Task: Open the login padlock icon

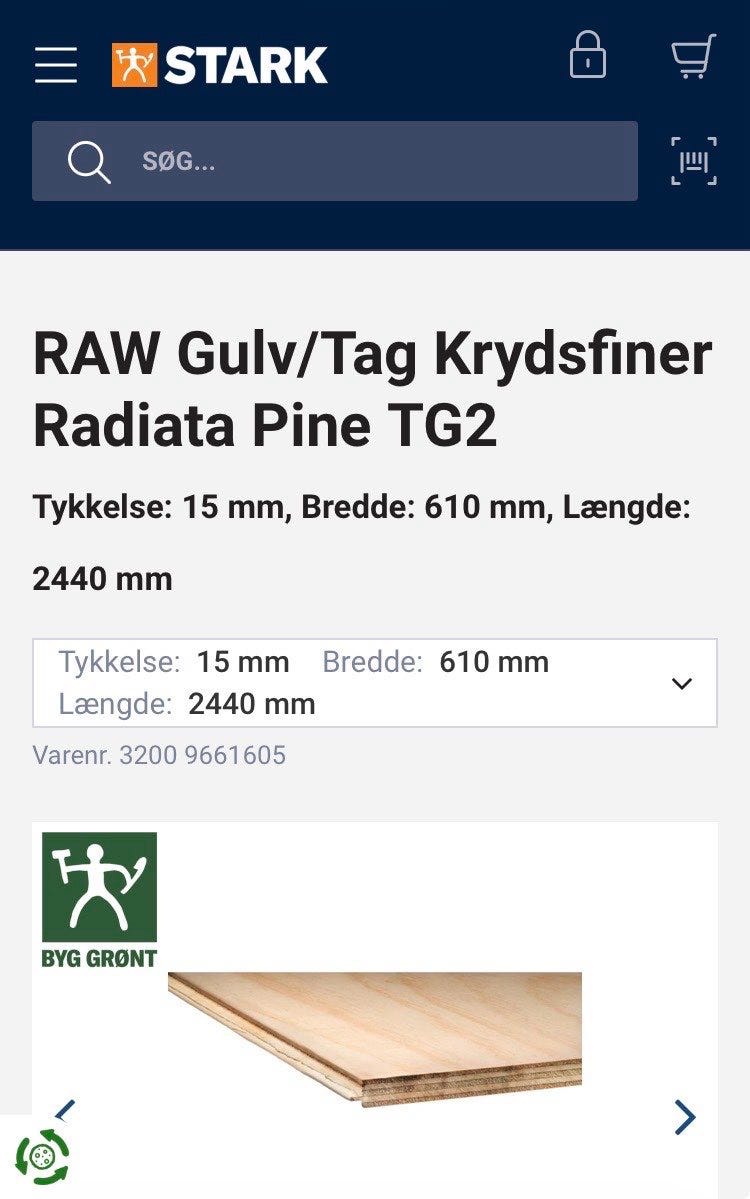Action: [589, 58]
